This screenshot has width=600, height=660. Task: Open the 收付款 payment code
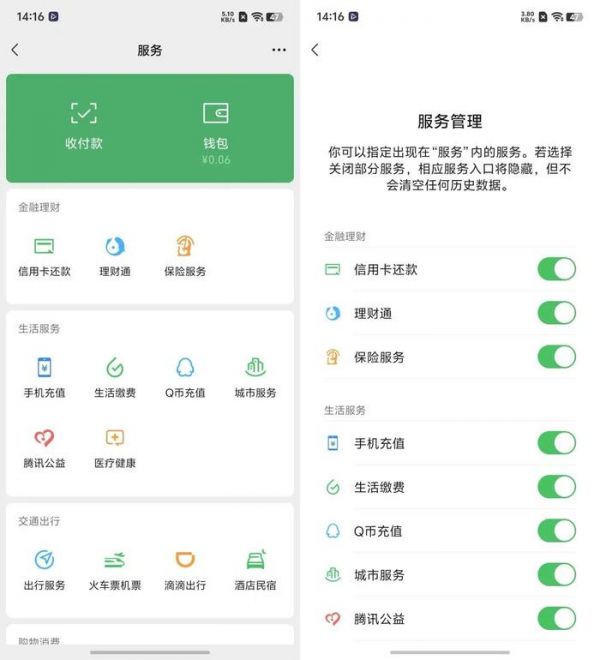[x=85, y=125]
